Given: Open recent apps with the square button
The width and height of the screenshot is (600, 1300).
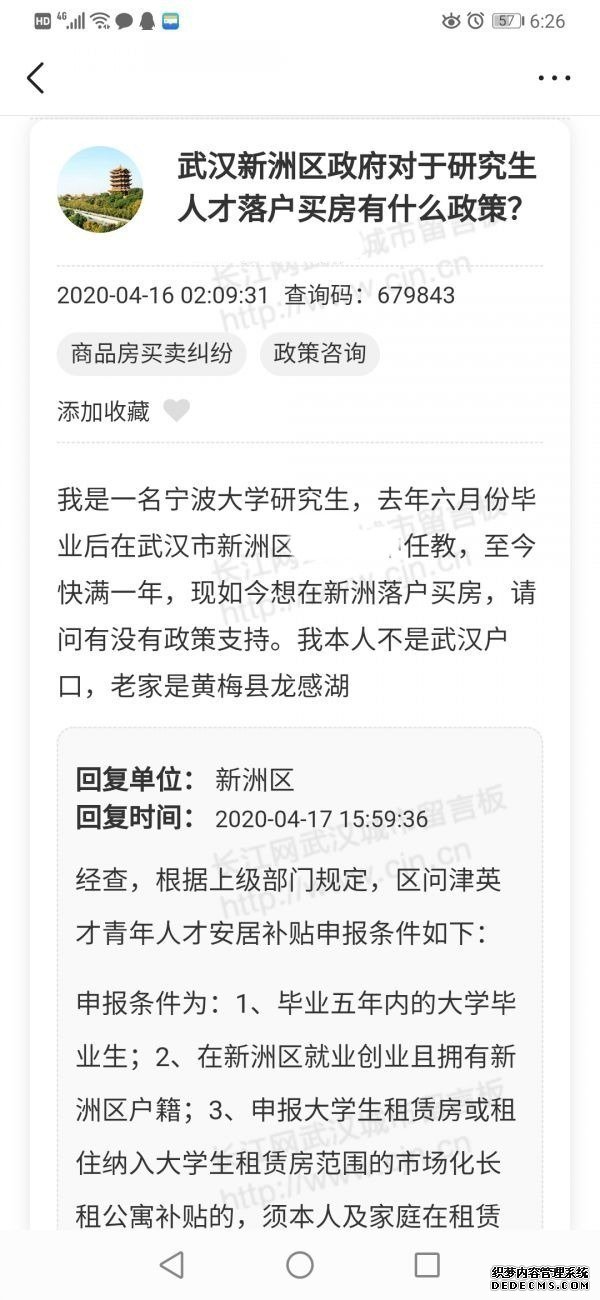Looking at the screenshot, I should click(x=427, y=1264).
